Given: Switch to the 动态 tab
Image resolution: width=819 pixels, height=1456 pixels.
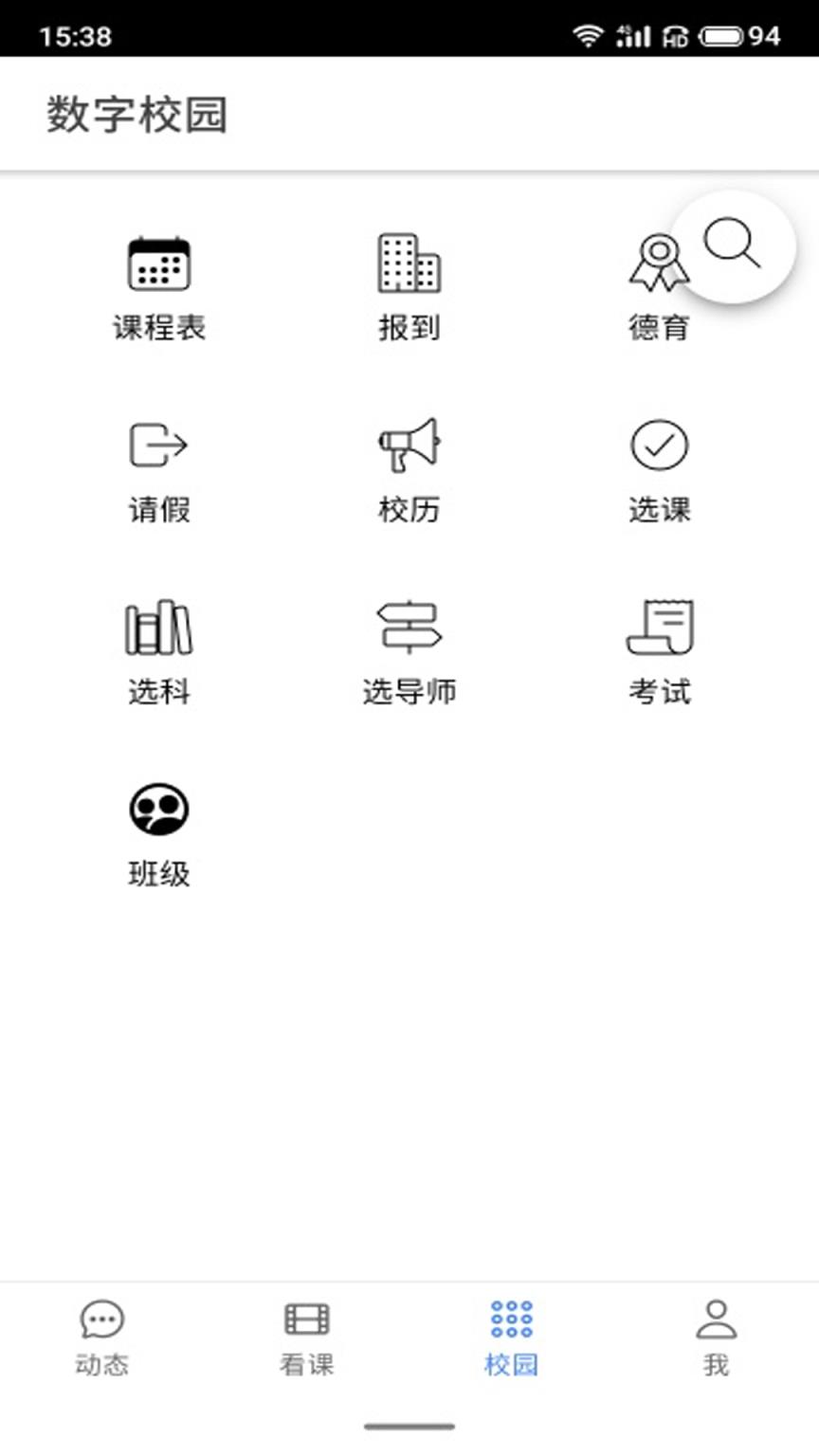Looking at the screenshot, I should click(102, 1337).
